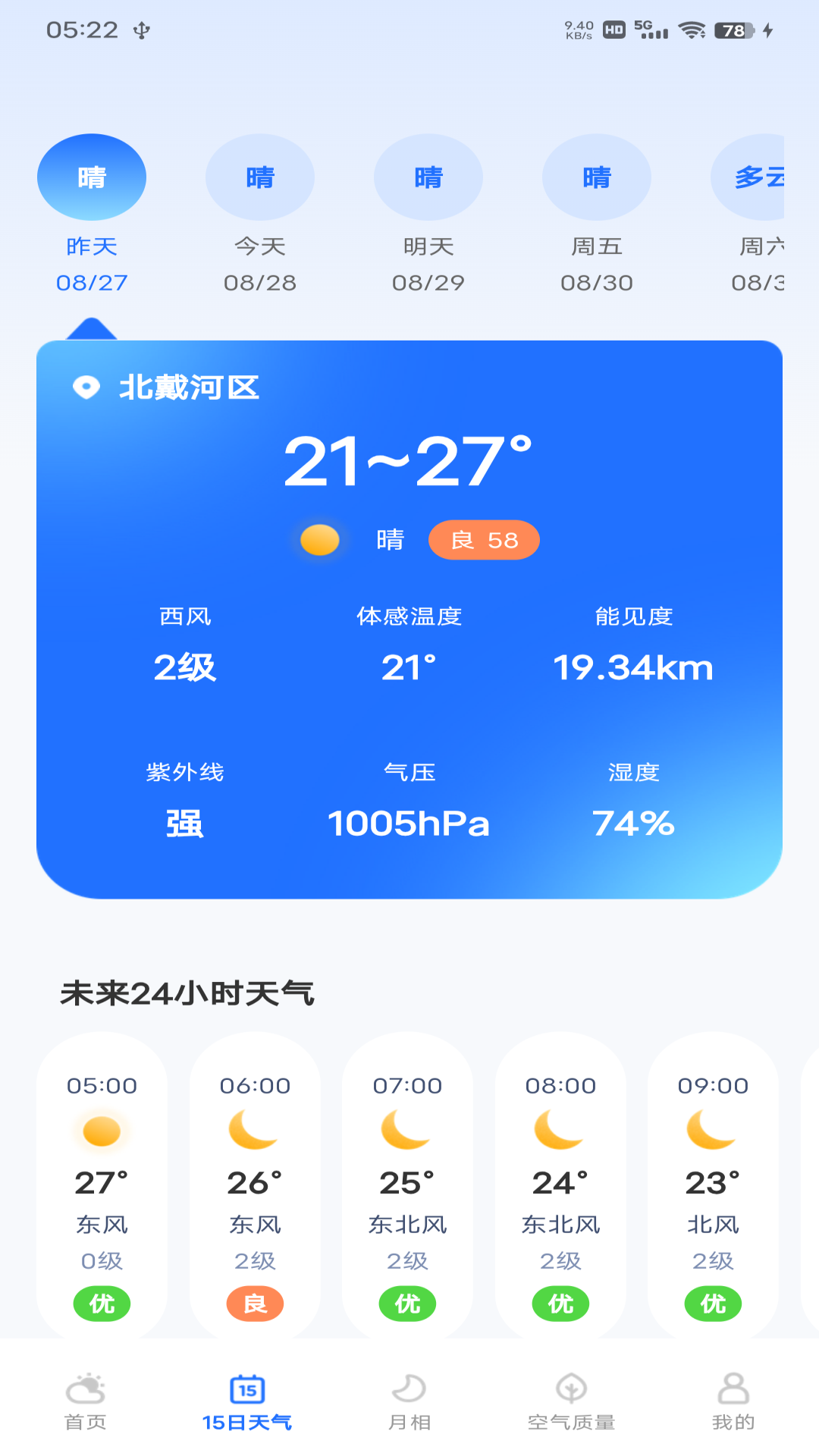Tap the 优 badge under 07:00 forecast
819x1456 pixels.
click(x=407, y=1303)
